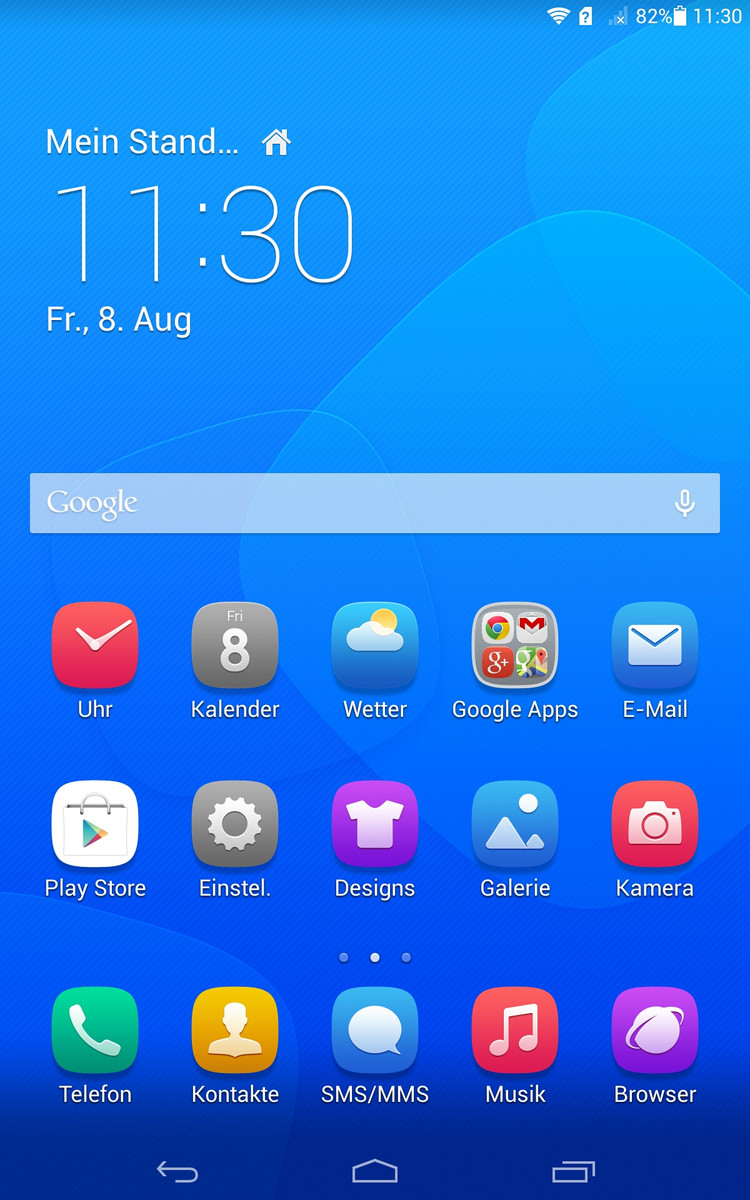
Task: Open the Play Store
Action: 95,825
